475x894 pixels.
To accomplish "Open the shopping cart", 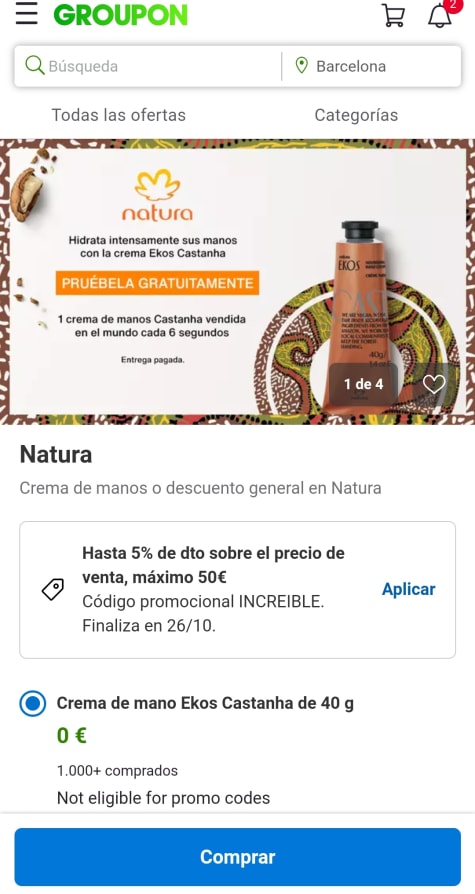I will 393,15.
